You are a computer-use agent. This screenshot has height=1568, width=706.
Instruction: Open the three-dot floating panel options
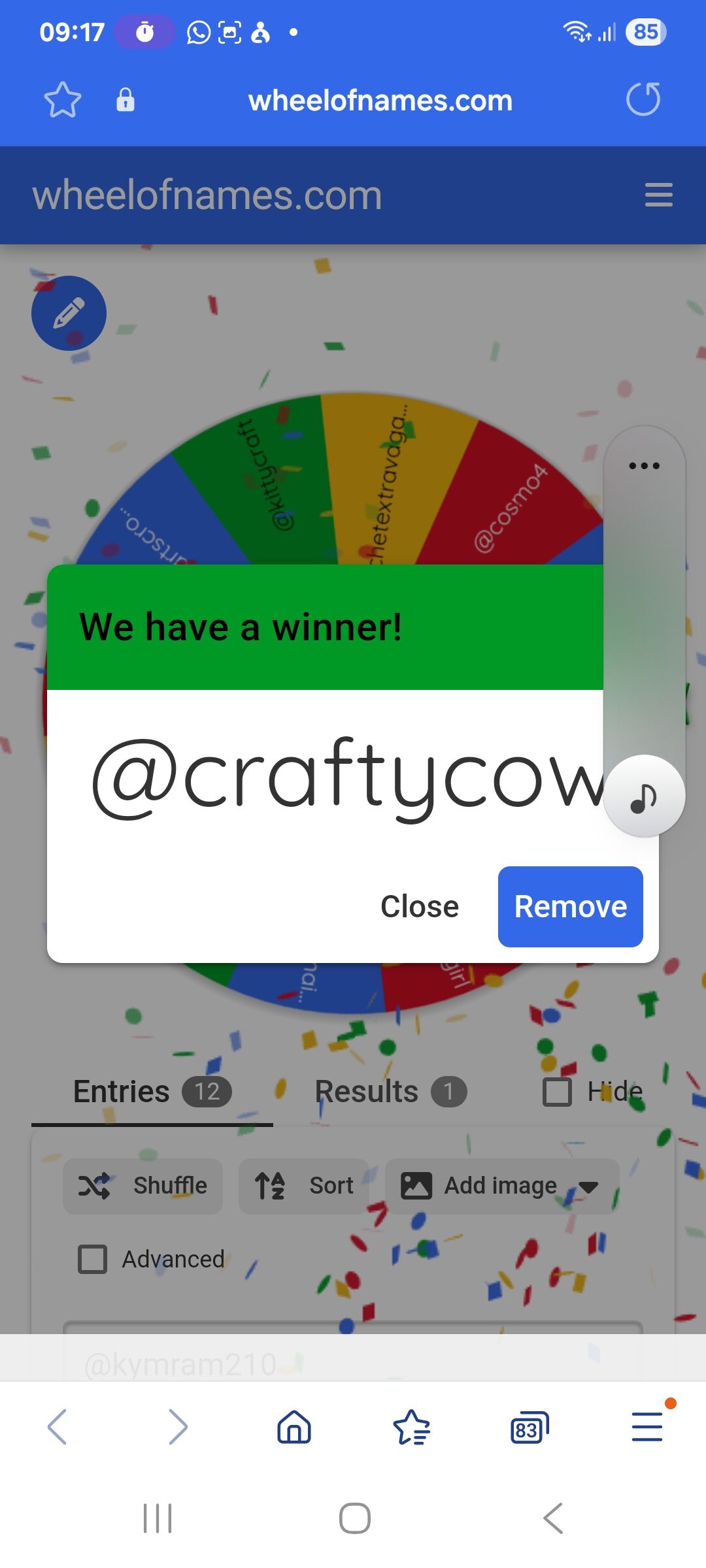point(644,466)
